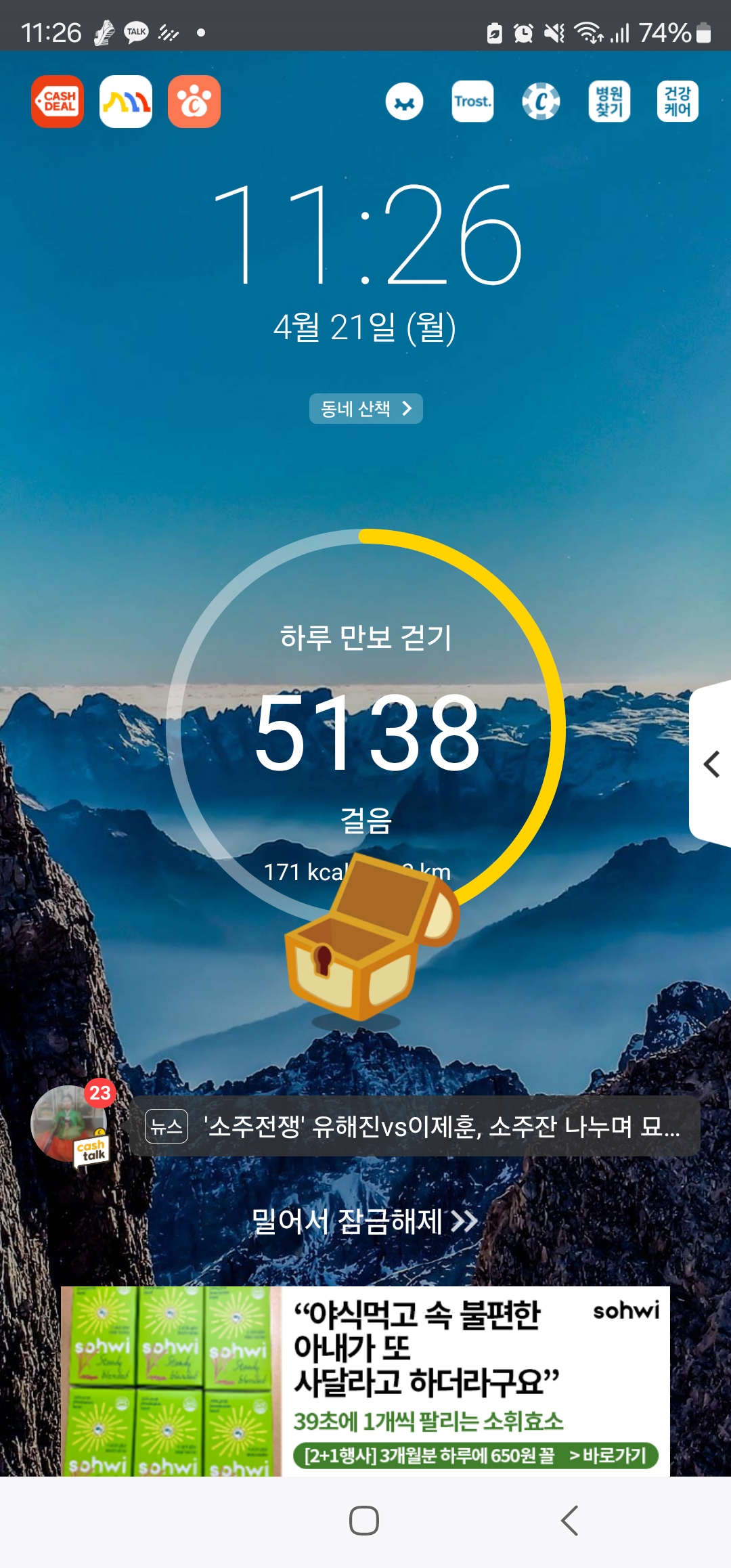Open the Cash Deal shortcut
This screenshot has height=1568, width=731.
point(58,102)
